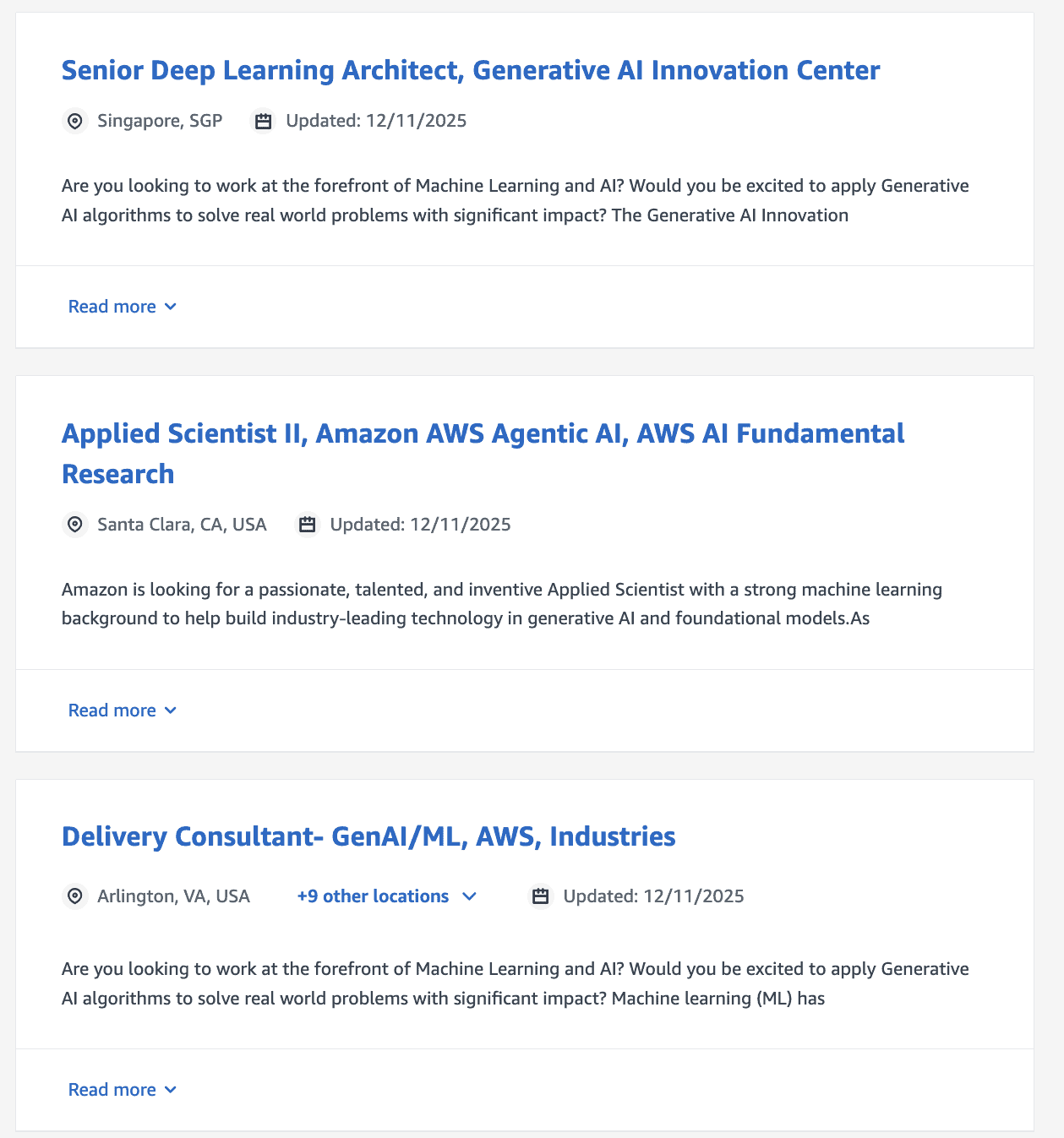1064x1138 pixels.
Task: Click the chevron beside +9 other locations
Action: 470,896
